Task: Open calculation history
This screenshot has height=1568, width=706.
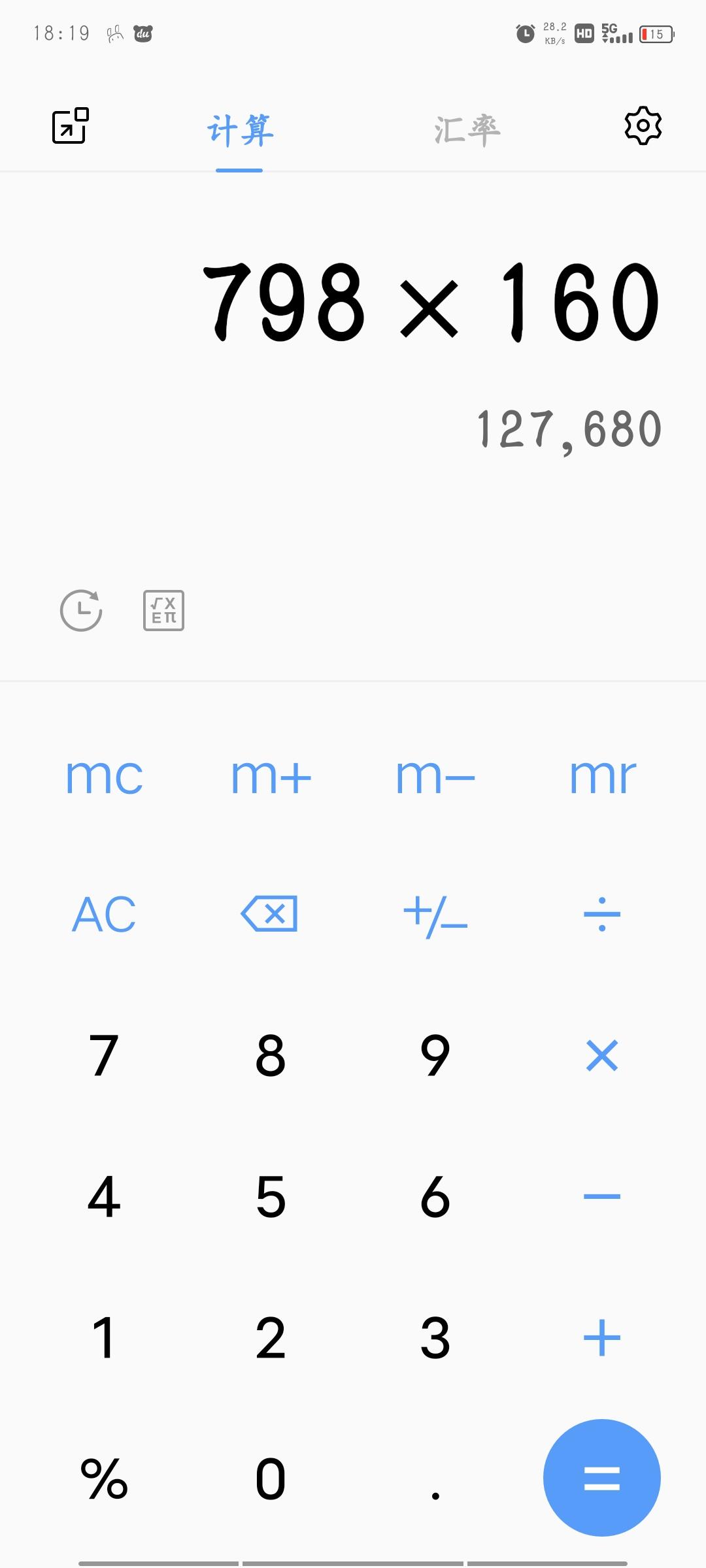Action: [81, 610]
